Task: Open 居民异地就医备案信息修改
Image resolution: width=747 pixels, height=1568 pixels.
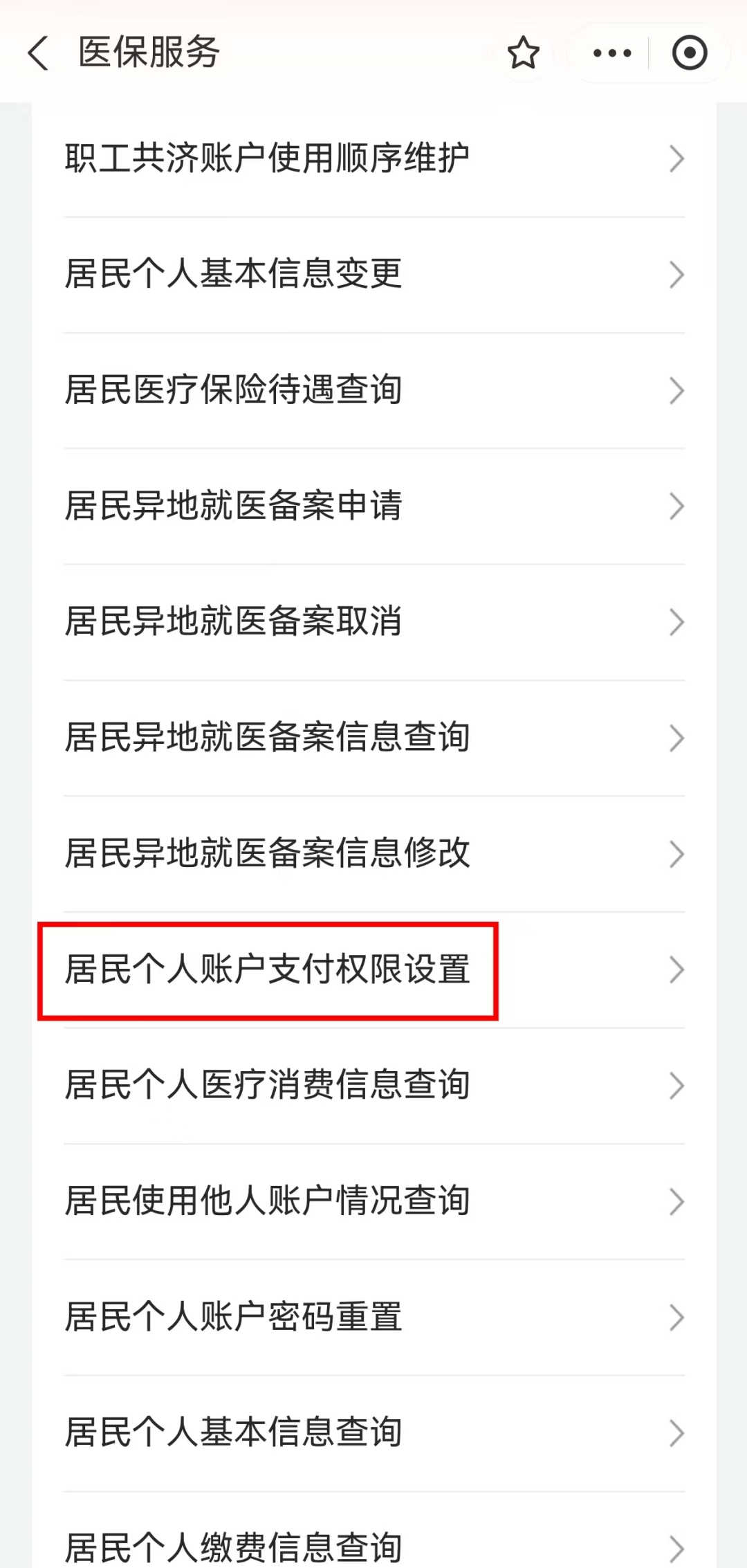Action: [x=373, y=853]
